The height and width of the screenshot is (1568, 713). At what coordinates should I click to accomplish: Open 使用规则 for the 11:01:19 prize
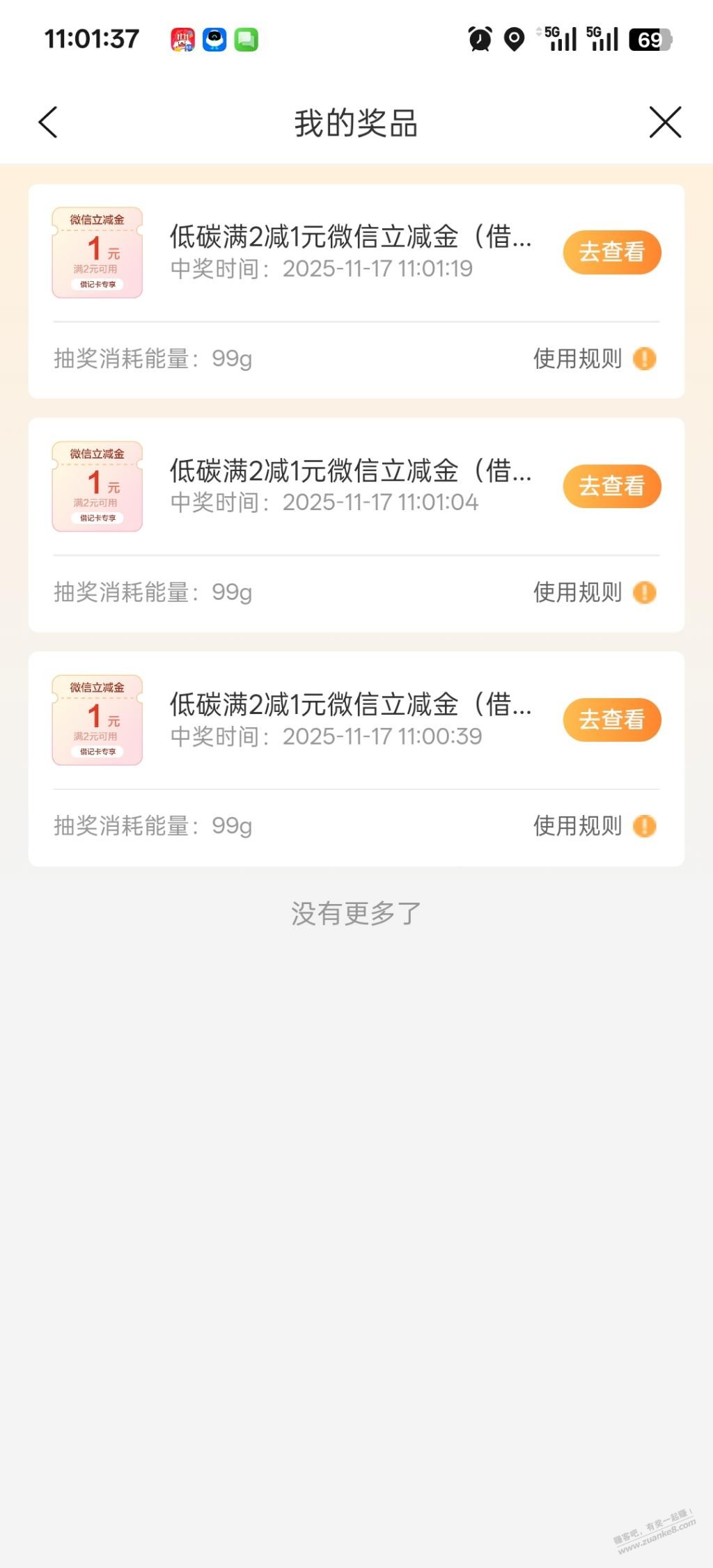point(594,359)
